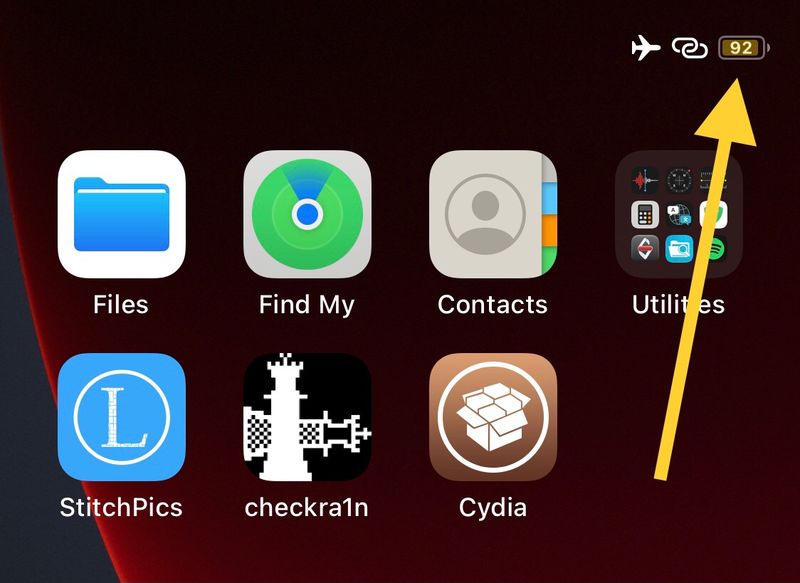Open the Contacts app
The width and height of the screenshot is (800, 583).
(x=492, y=214)
